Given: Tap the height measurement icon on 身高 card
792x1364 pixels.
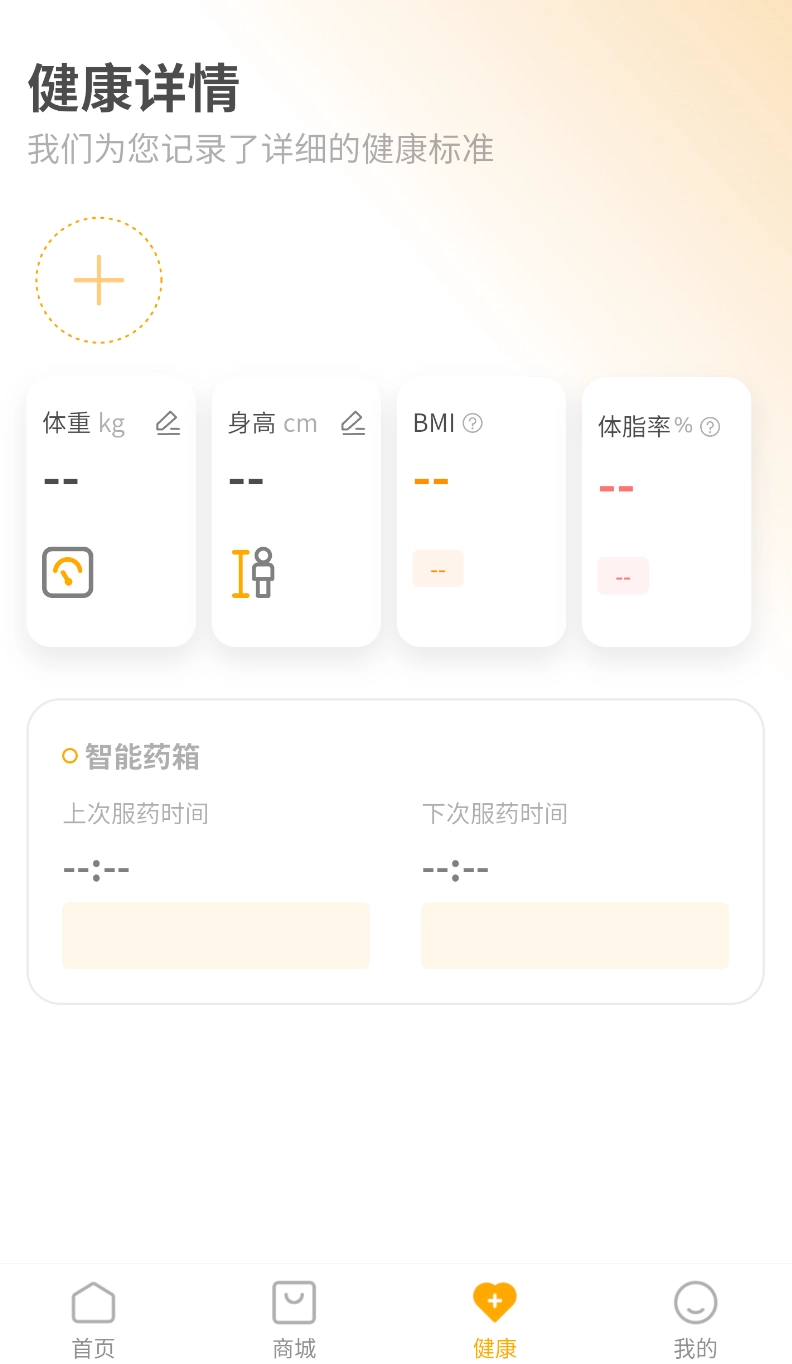Looking at the screenshot, I should pyautogui.click(x=252, y=572).
